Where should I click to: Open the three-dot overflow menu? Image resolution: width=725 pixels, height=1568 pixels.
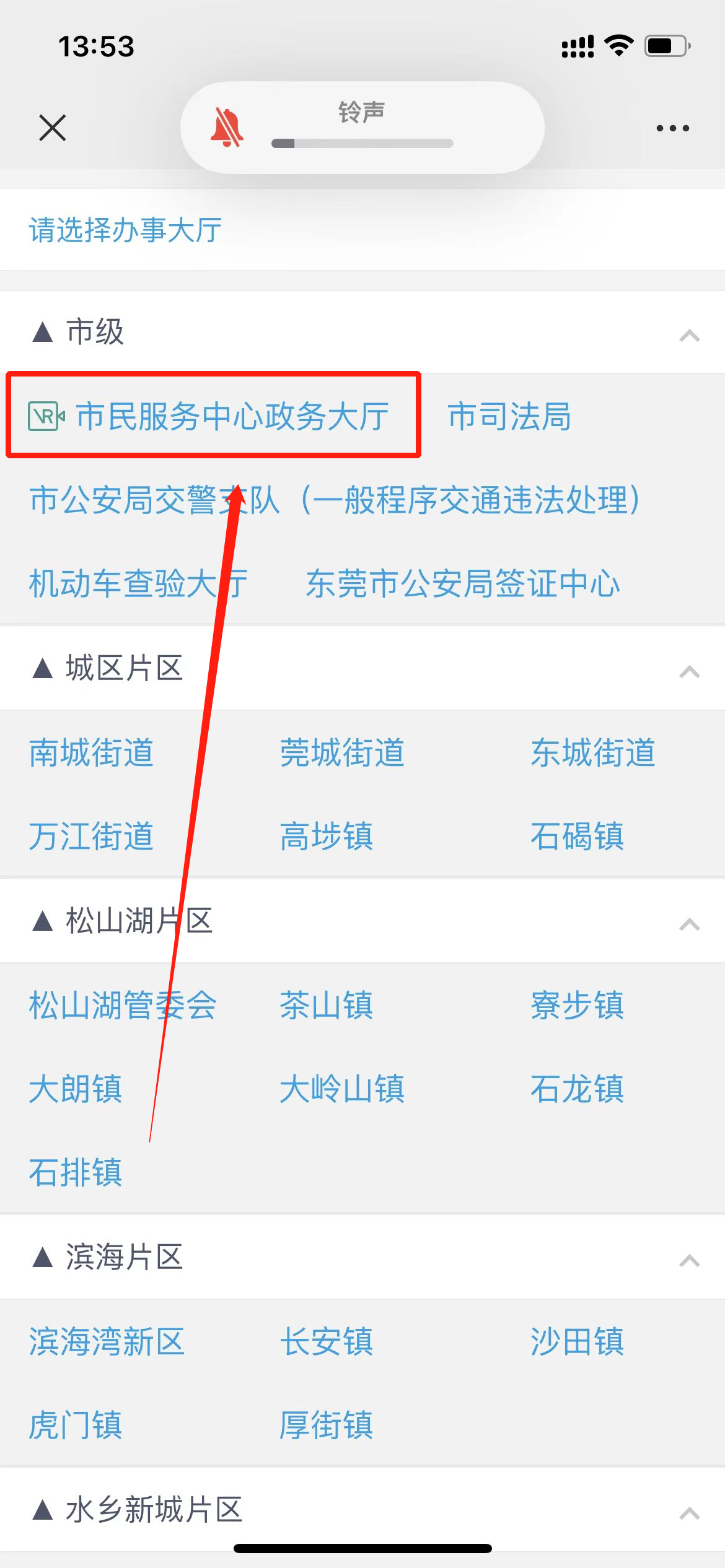672,128
